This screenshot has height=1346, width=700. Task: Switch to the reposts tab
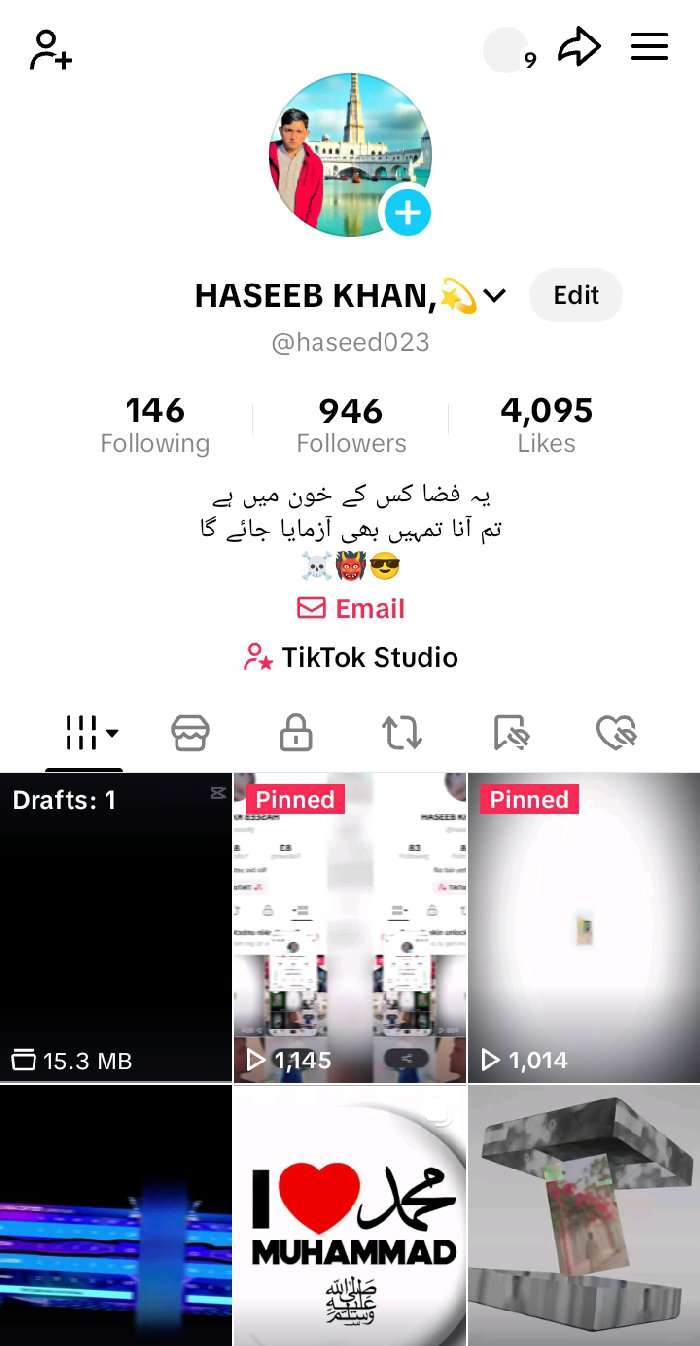402,733
